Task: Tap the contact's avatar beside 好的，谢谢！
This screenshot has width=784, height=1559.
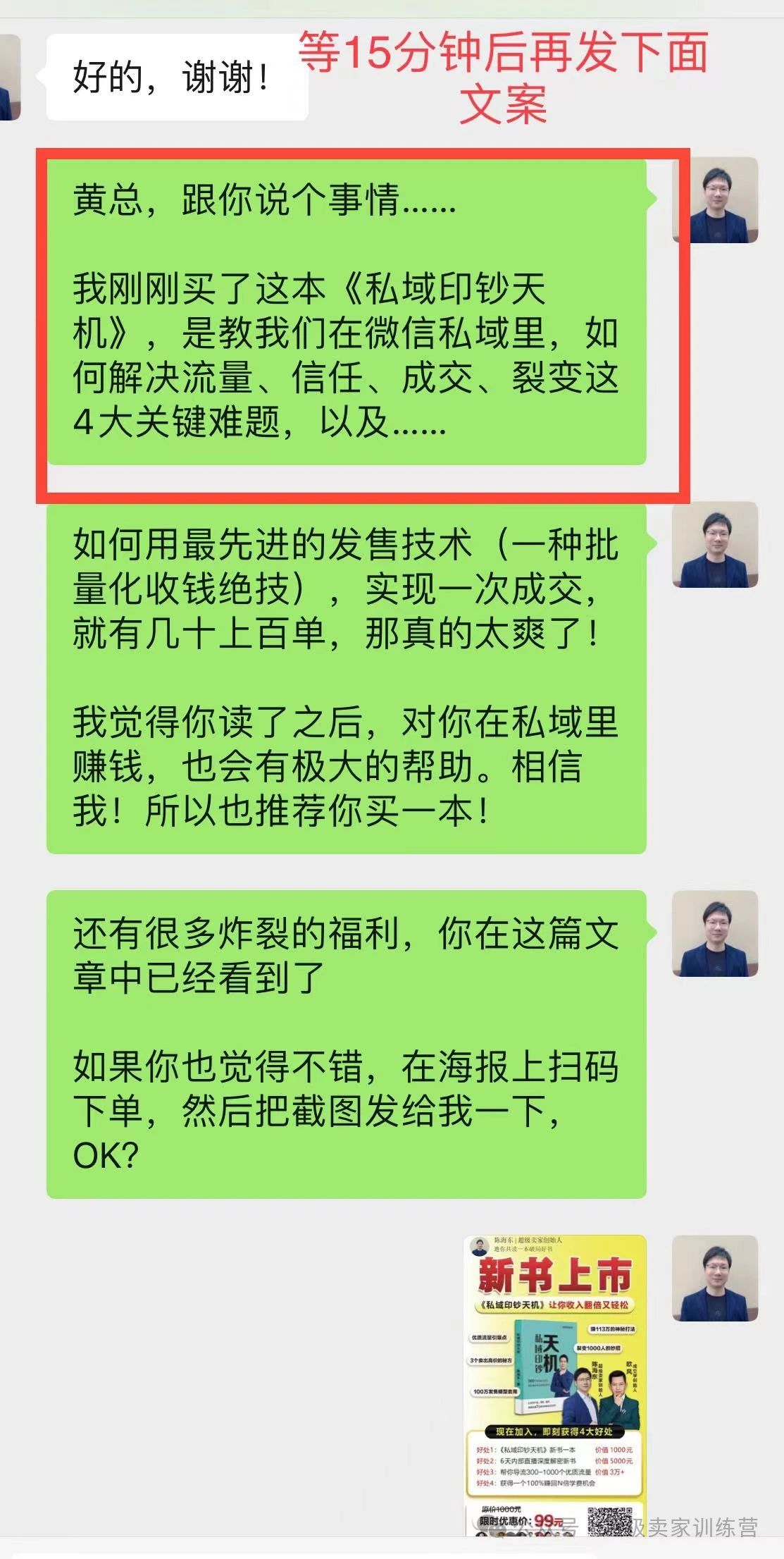Action: [x=8, y=78]
